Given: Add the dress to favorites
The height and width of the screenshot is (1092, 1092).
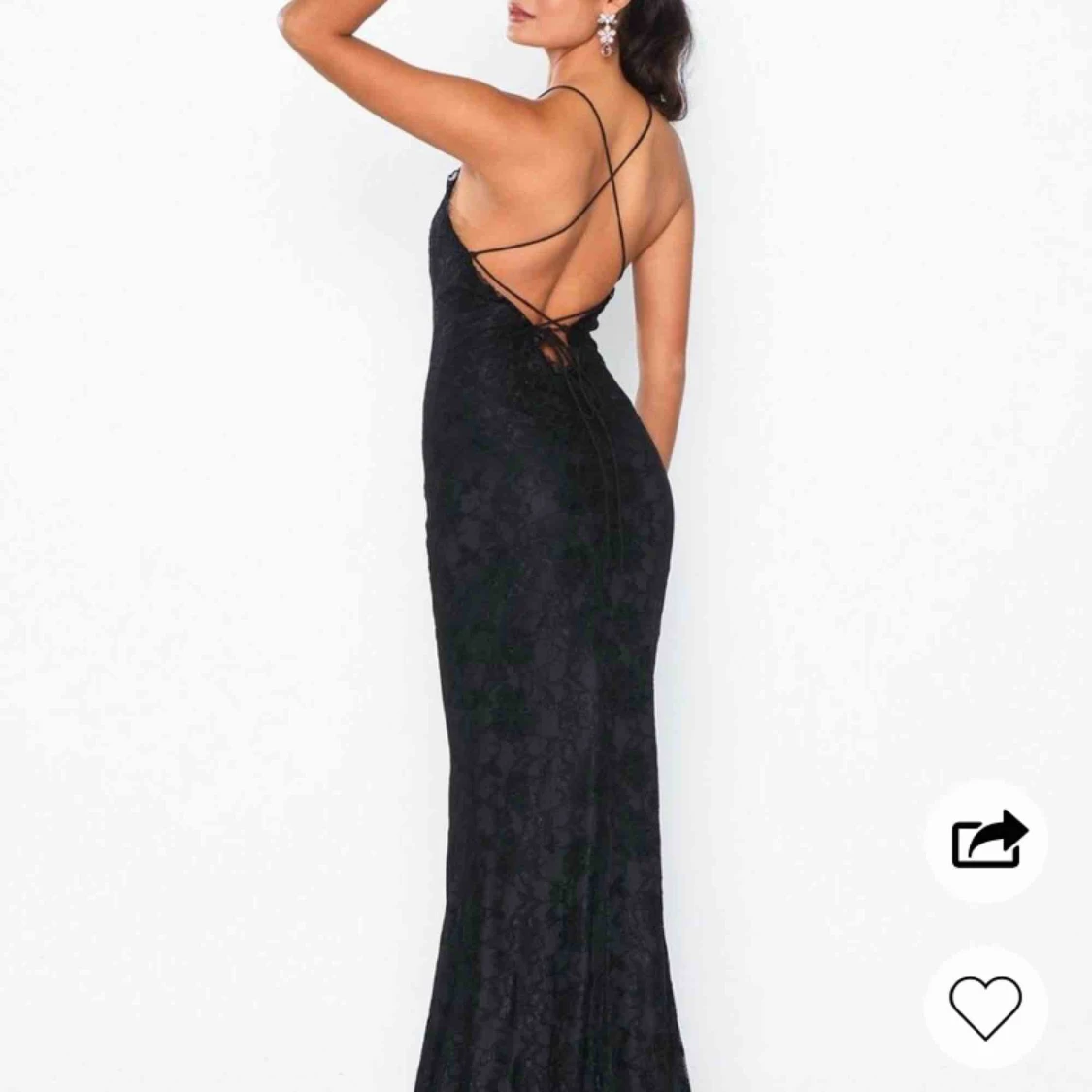Looking at the screenshot, I should 985,1008.
